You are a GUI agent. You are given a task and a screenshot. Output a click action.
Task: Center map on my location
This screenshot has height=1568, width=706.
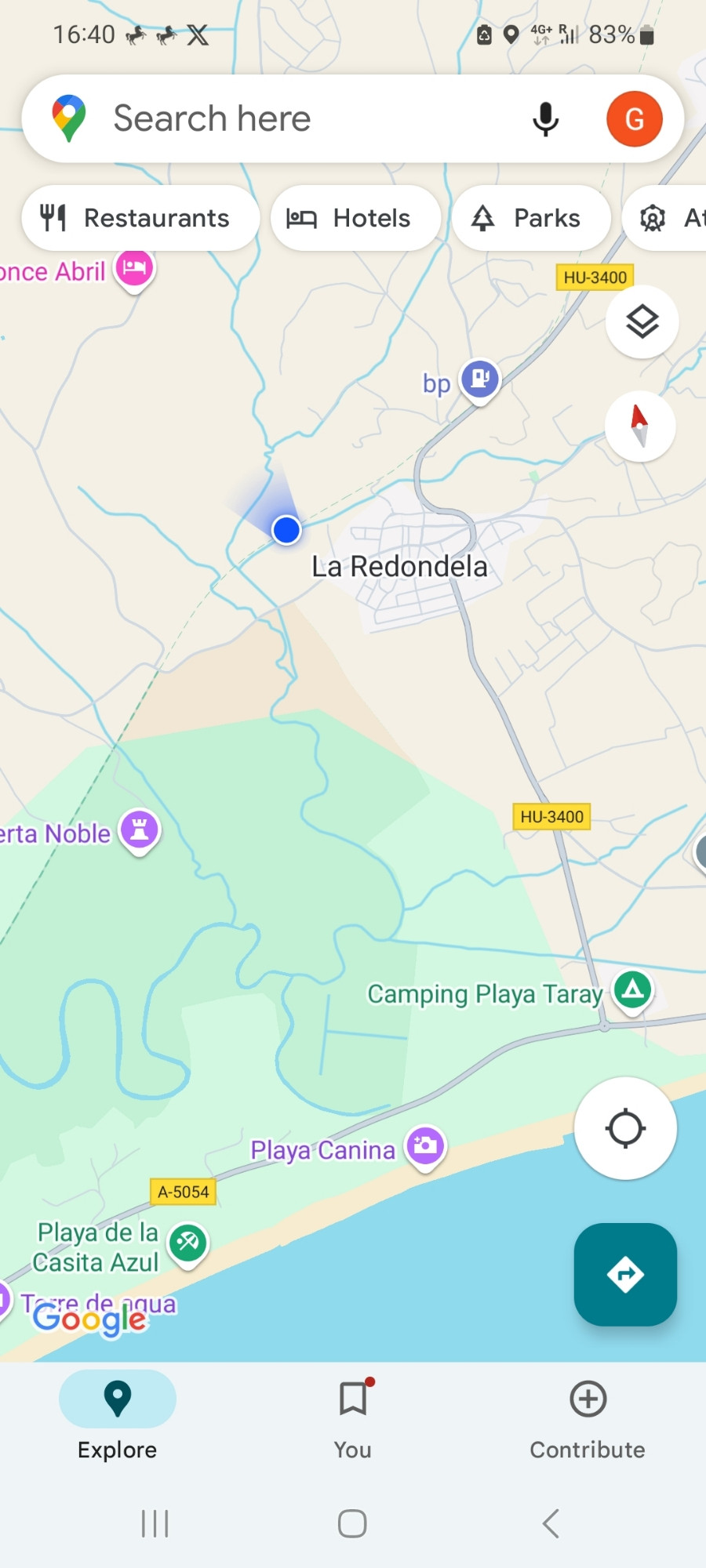tap(625, 1128)
